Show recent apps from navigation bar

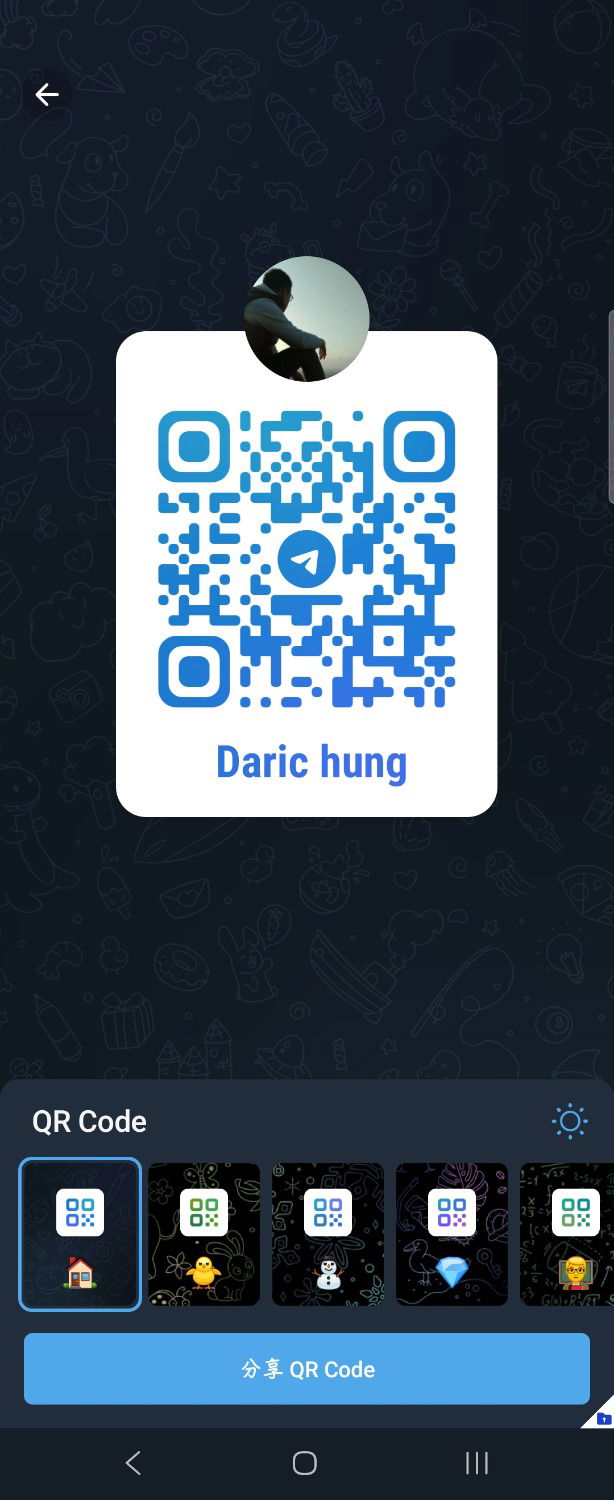coord(477,1464)
